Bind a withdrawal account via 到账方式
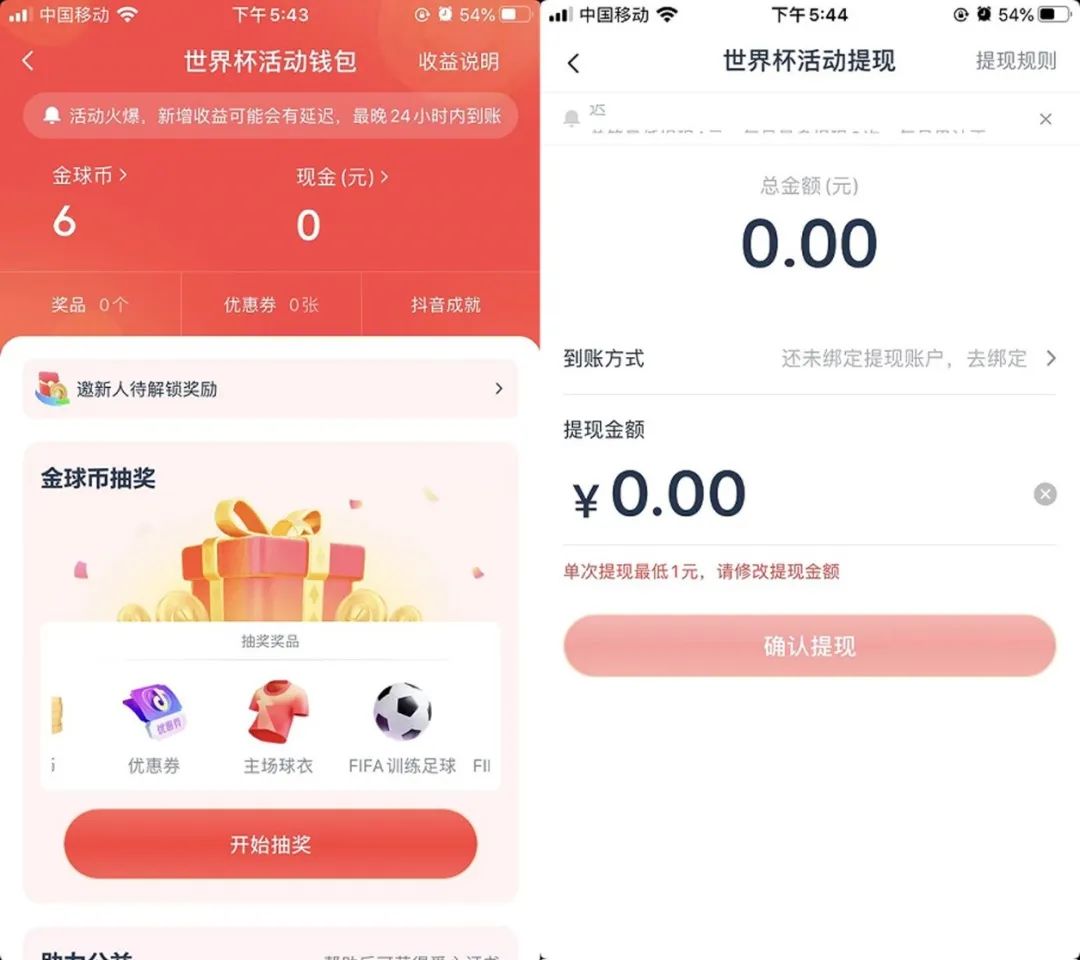This screenshot has height=960, width=1080. (x=915, y=358)
